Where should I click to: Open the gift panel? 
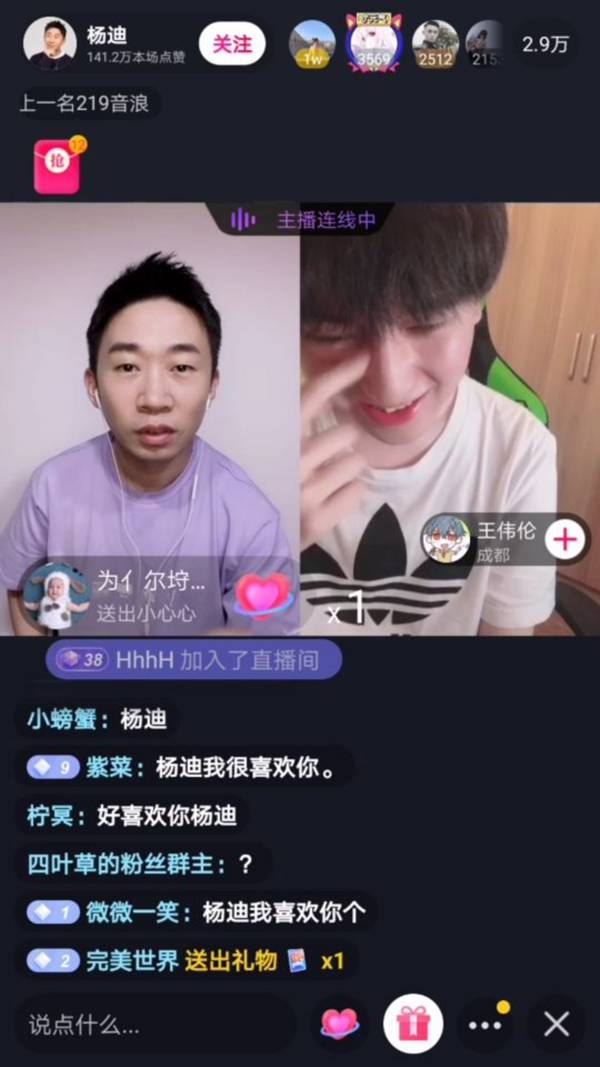(412, 1023)
